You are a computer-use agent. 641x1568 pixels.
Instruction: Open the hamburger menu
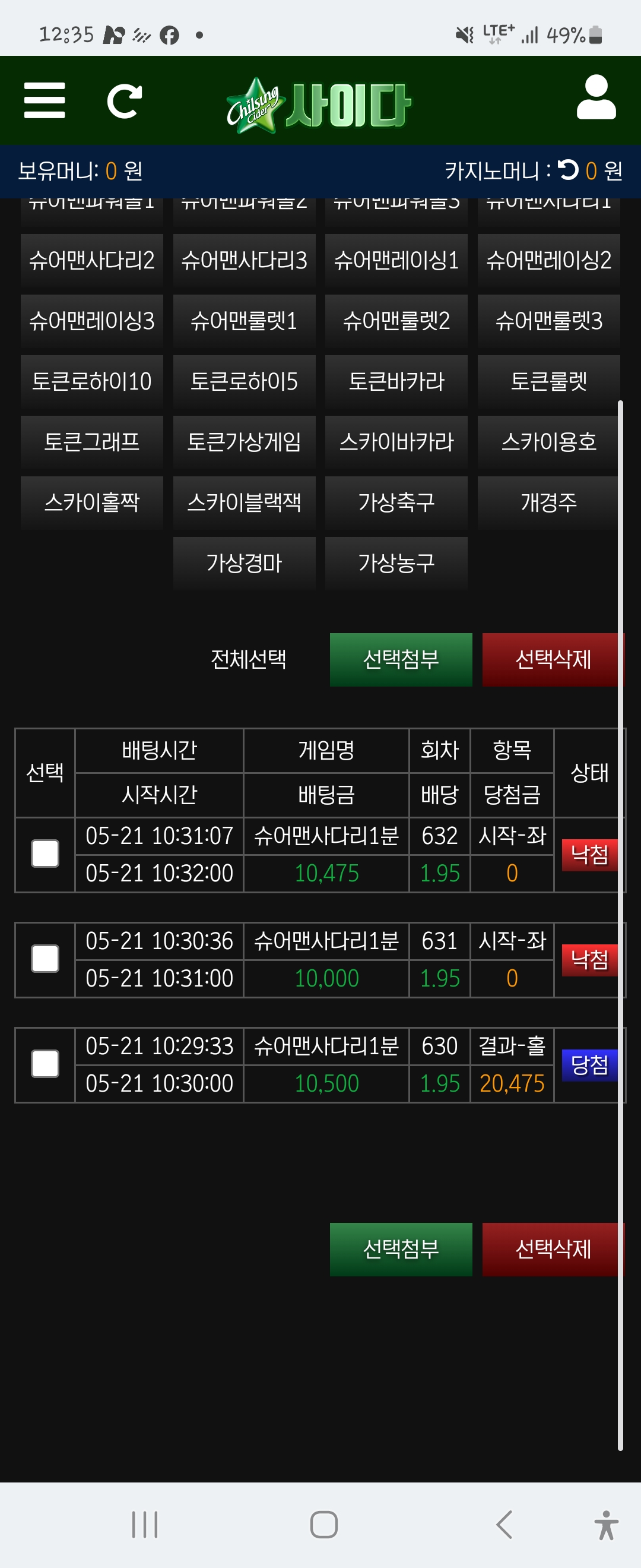click(x=45, y=100)
